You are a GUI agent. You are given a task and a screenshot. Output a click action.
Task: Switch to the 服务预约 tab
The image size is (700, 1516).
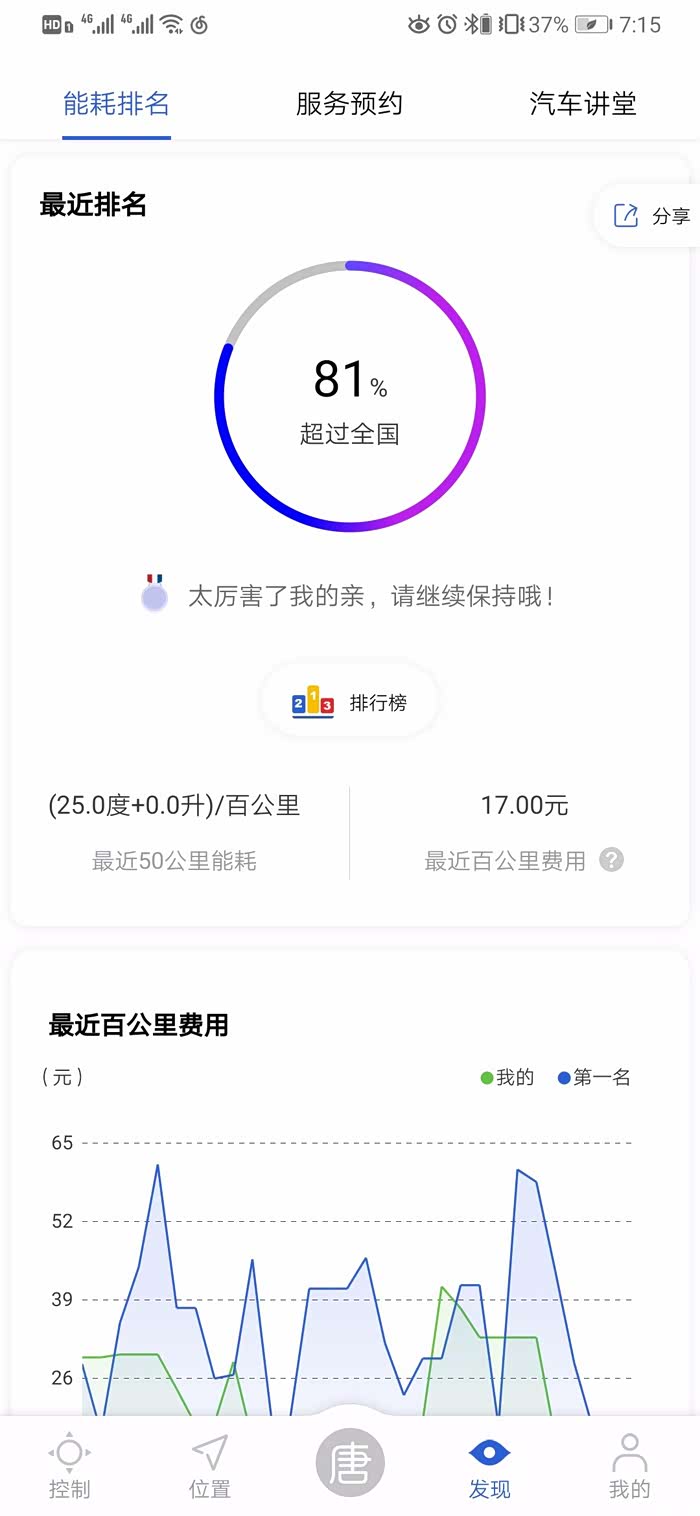coord(349,104)
